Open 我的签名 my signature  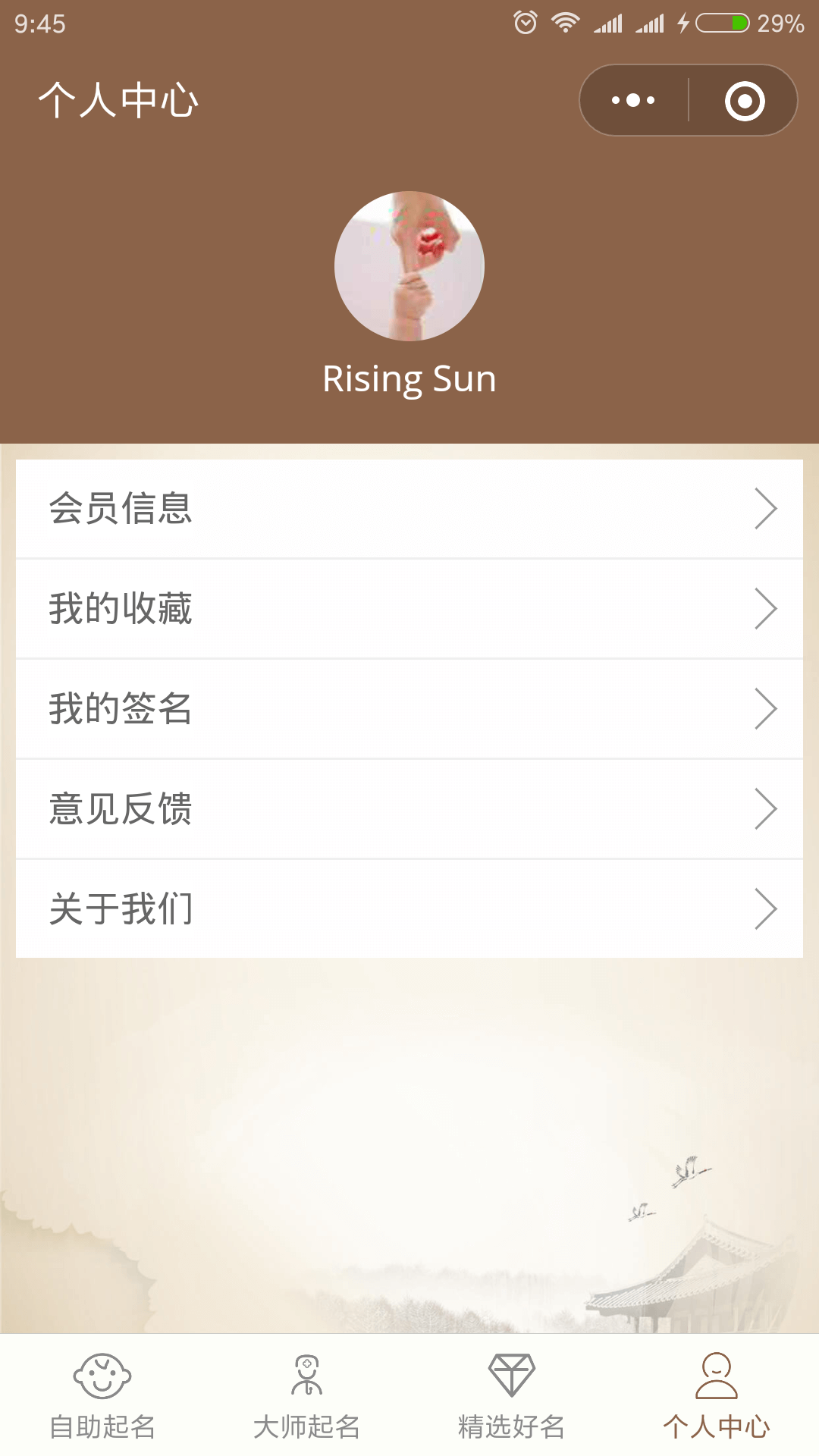pyautogui.click(x=409, y=709)
